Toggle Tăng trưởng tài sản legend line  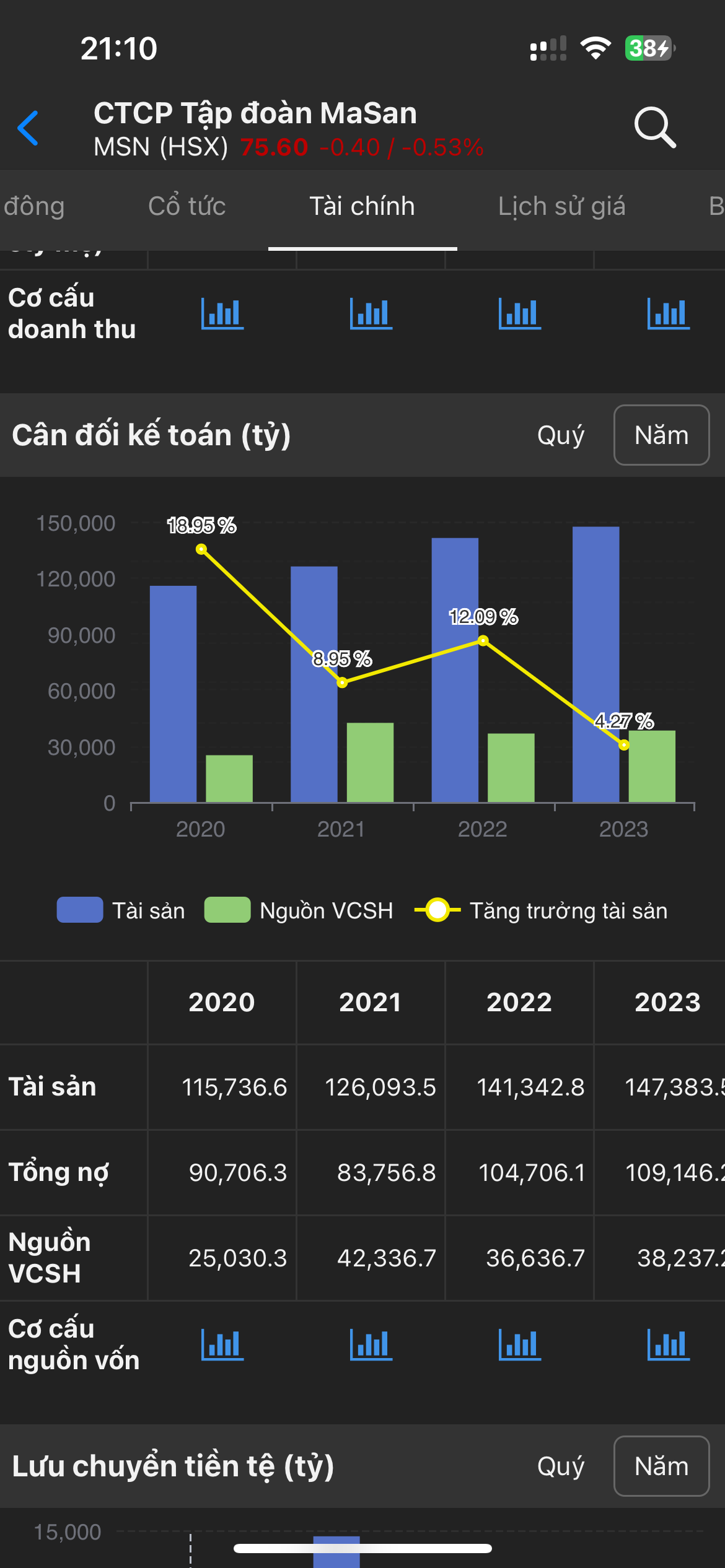(x=541, y=910)
